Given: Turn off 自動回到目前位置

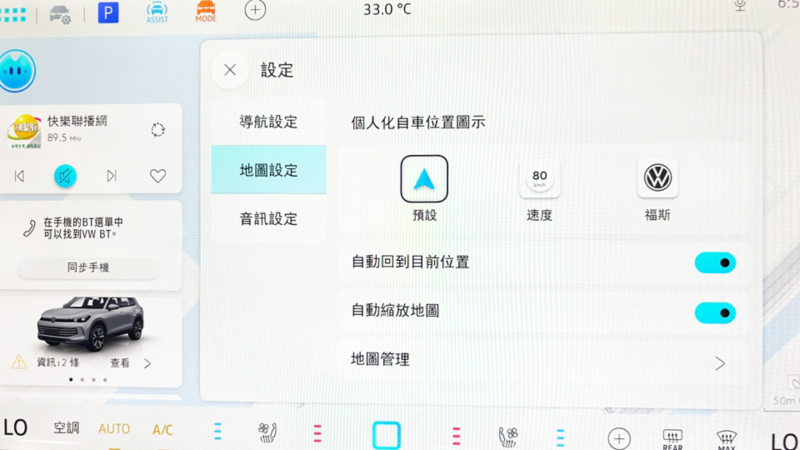Looking at the screenshot, I should (x=715, y=263).
